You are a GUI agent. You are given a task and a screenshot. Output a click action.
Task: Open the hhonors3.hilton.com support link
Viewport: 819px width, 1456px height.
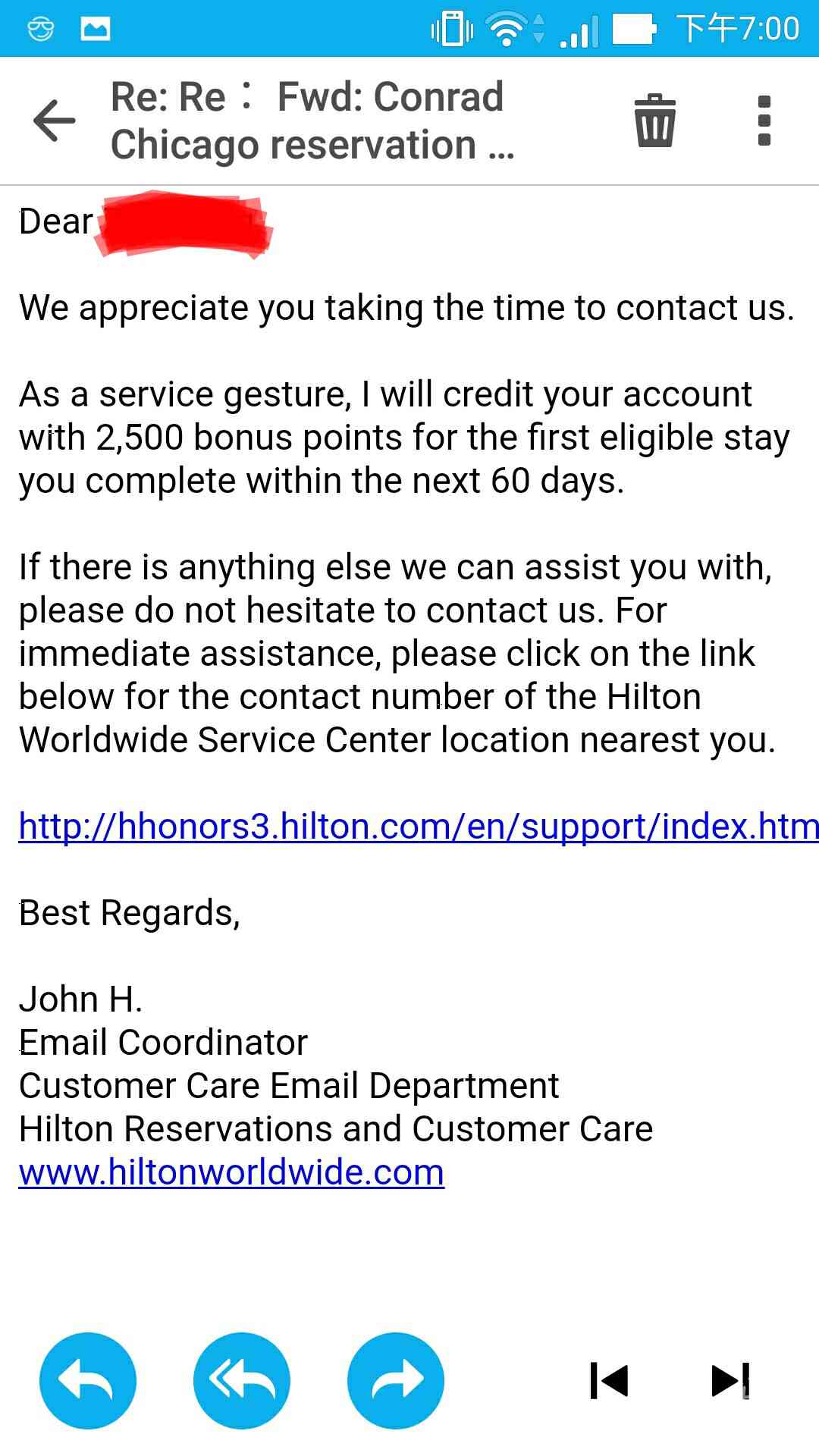pyautogui.click(x=417, y=826)
